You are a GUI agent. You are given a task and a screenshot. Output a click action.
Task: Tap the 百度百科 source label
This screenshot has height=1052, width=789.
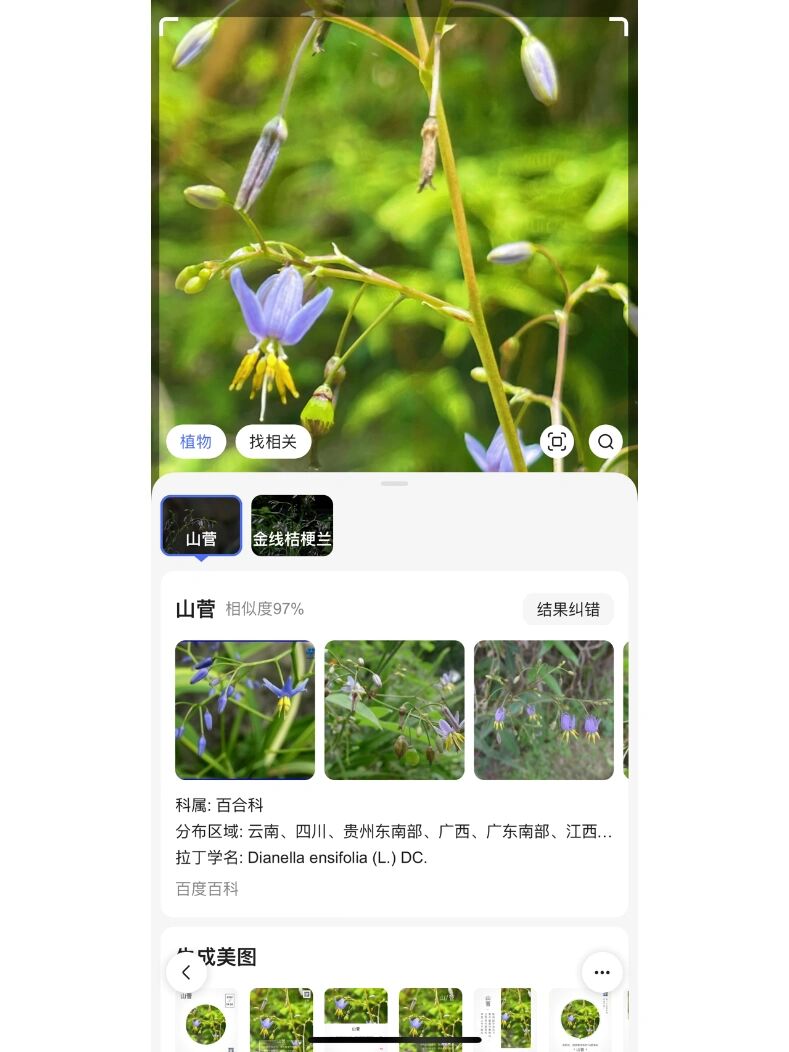pyautogui.click(x=207, y=889)
